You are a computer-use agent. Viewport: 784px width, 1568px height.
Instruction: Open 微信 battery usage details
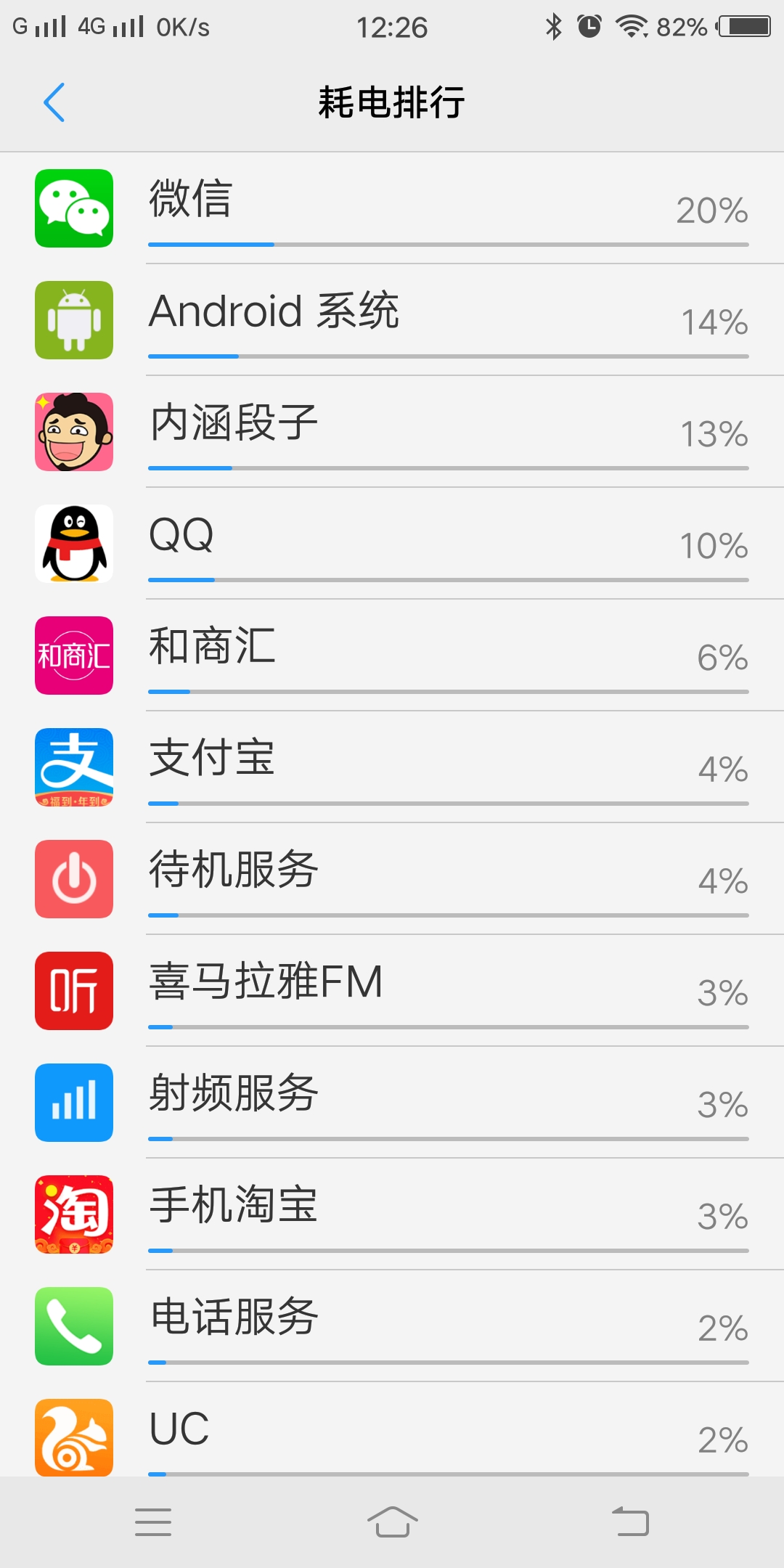(392, 208)
